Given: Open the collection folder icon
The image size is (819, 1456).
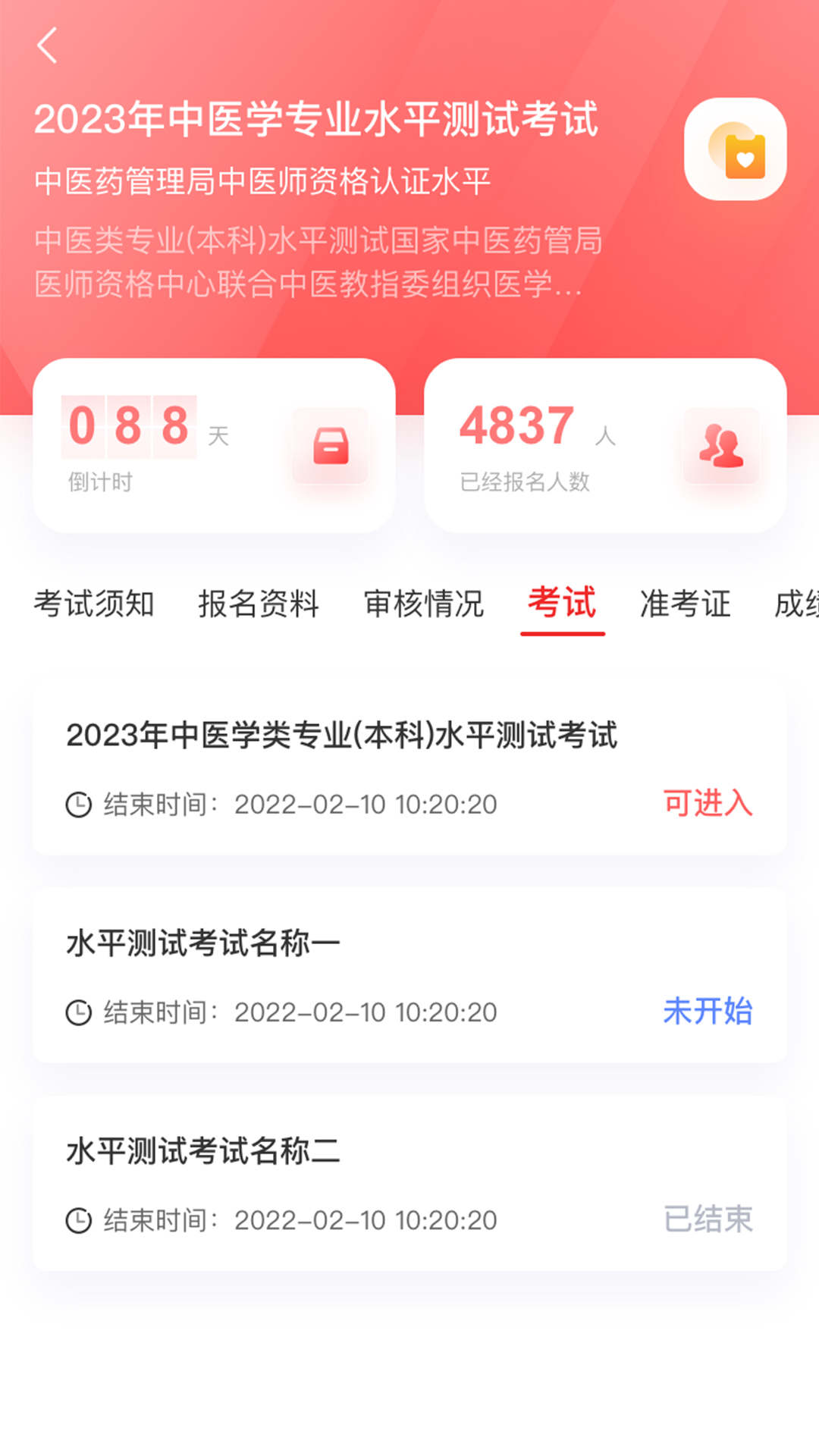Looking at the screenshot, I should click(x=735, y=151).
